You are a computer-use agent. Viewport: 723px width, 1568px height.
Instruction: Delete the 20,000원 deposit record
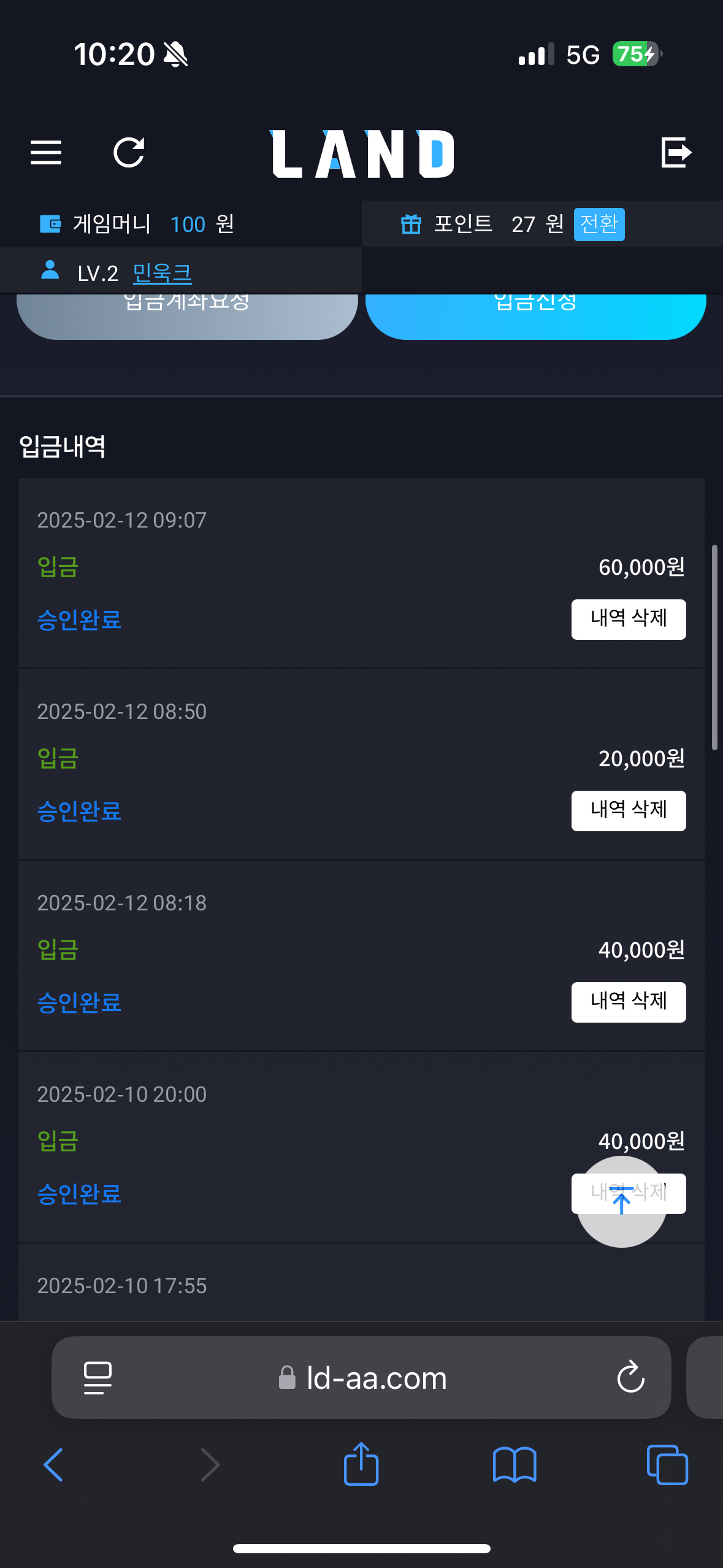[x=629, y=810]
